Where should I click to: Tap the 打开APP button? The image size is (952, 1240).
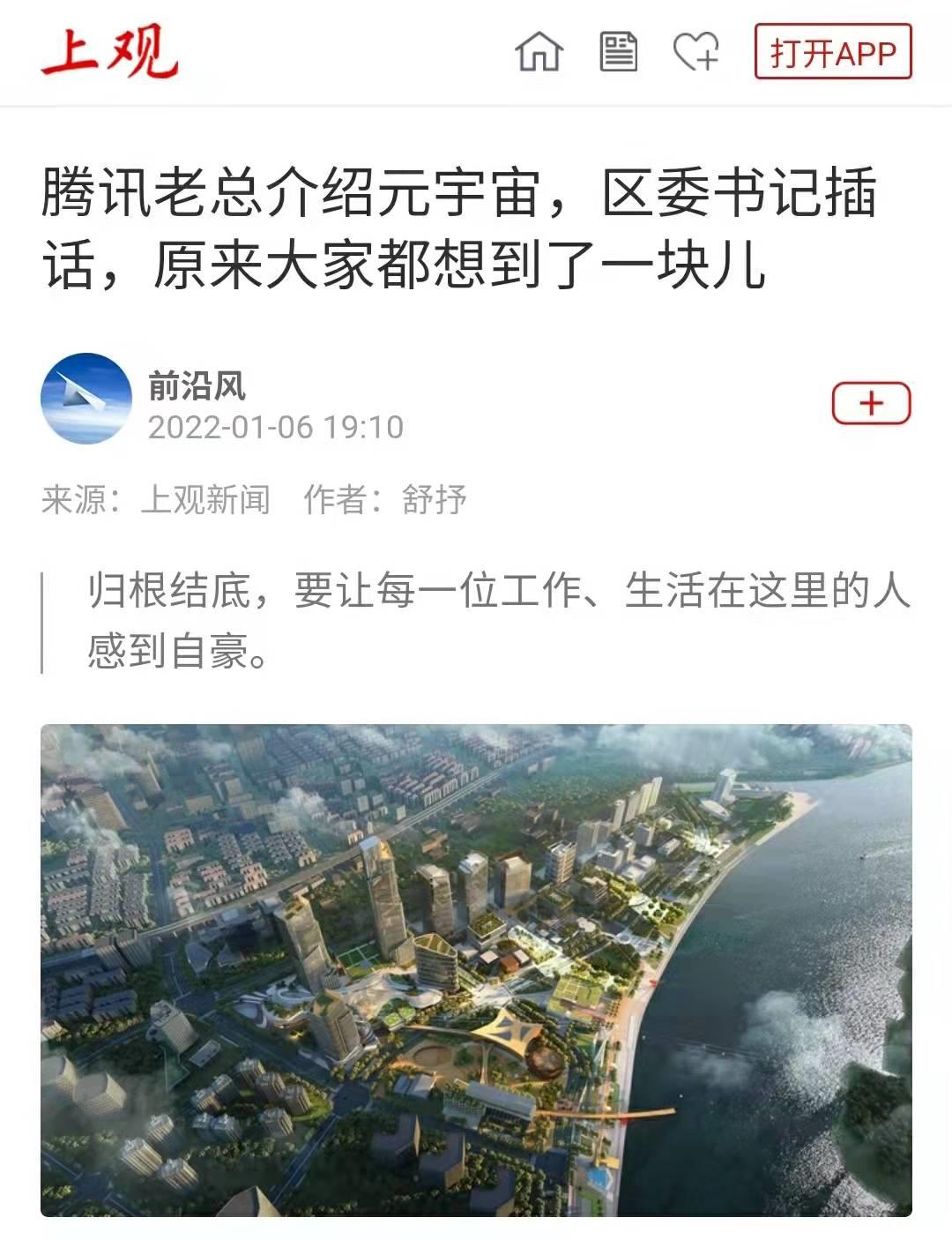coord(833,53)
